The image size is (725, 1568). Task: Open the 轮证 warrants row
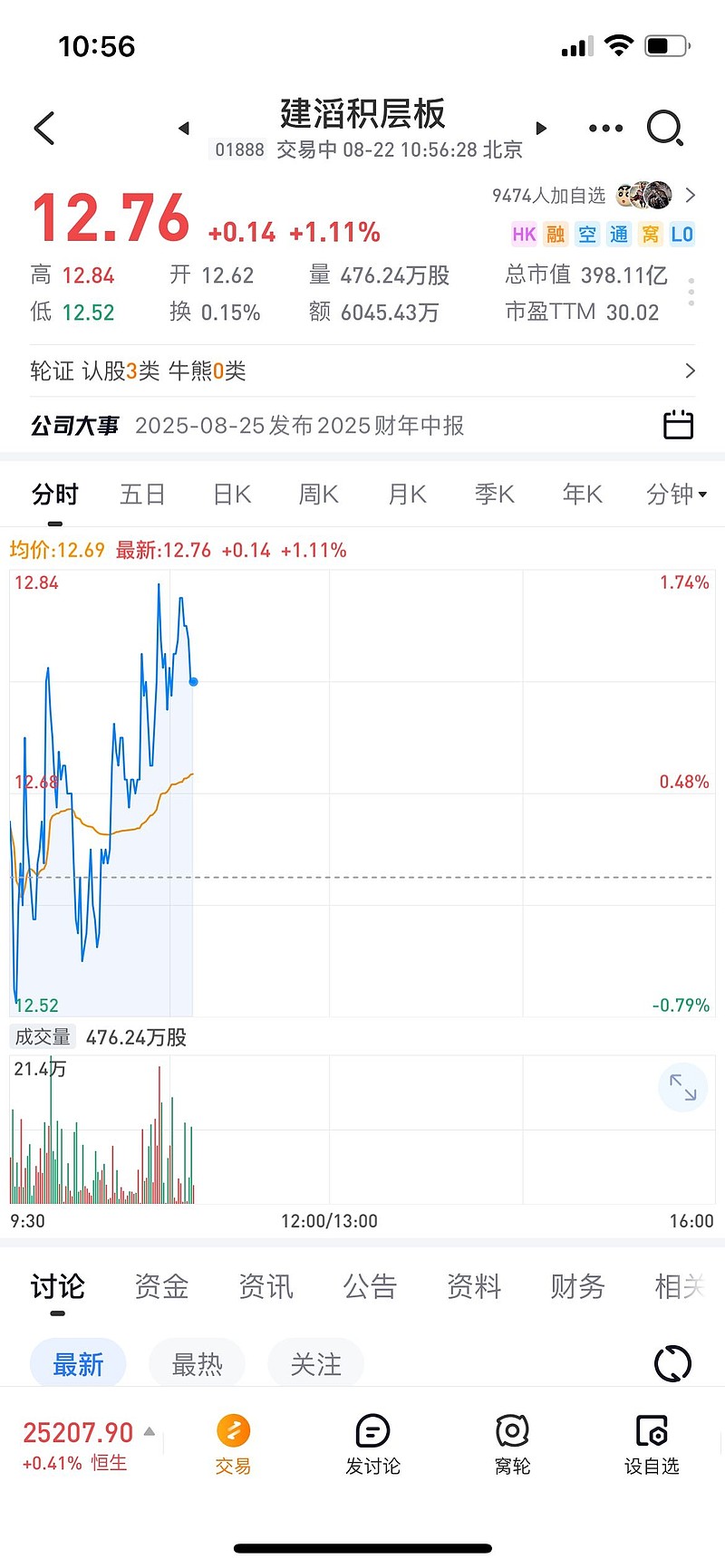point(362,370)
